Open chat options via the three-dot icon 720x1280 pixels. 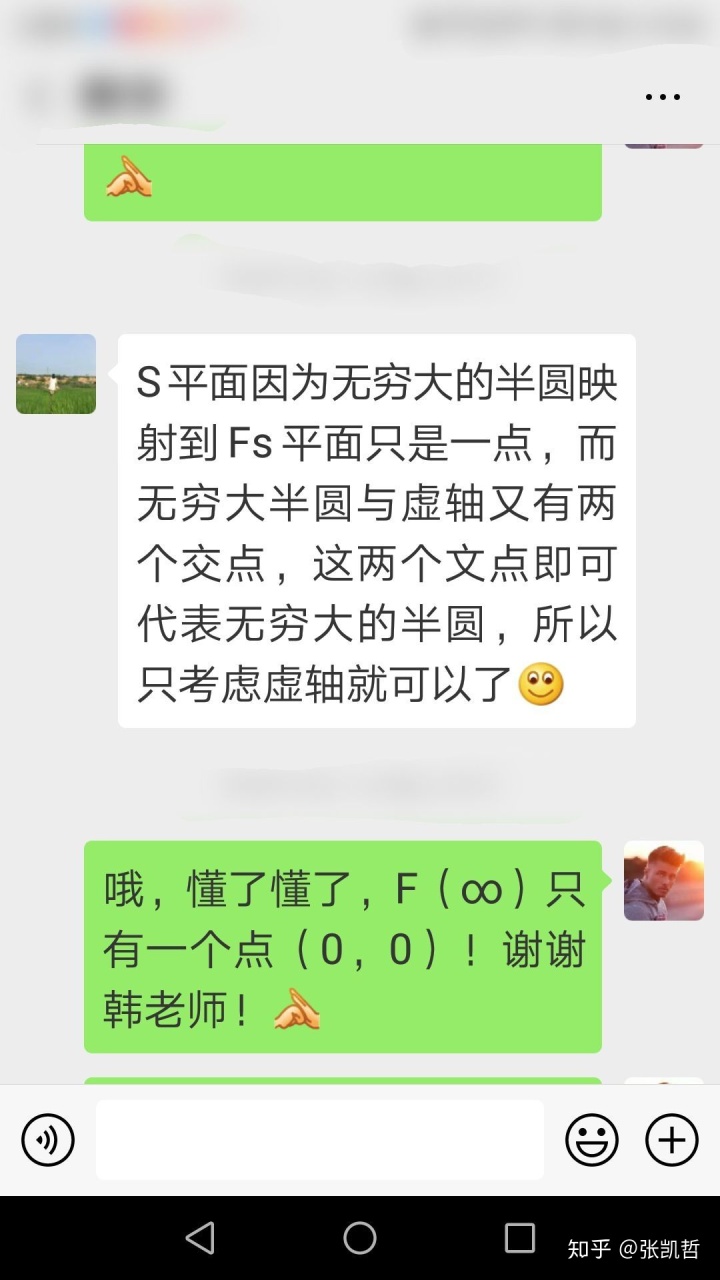point(662,96)
